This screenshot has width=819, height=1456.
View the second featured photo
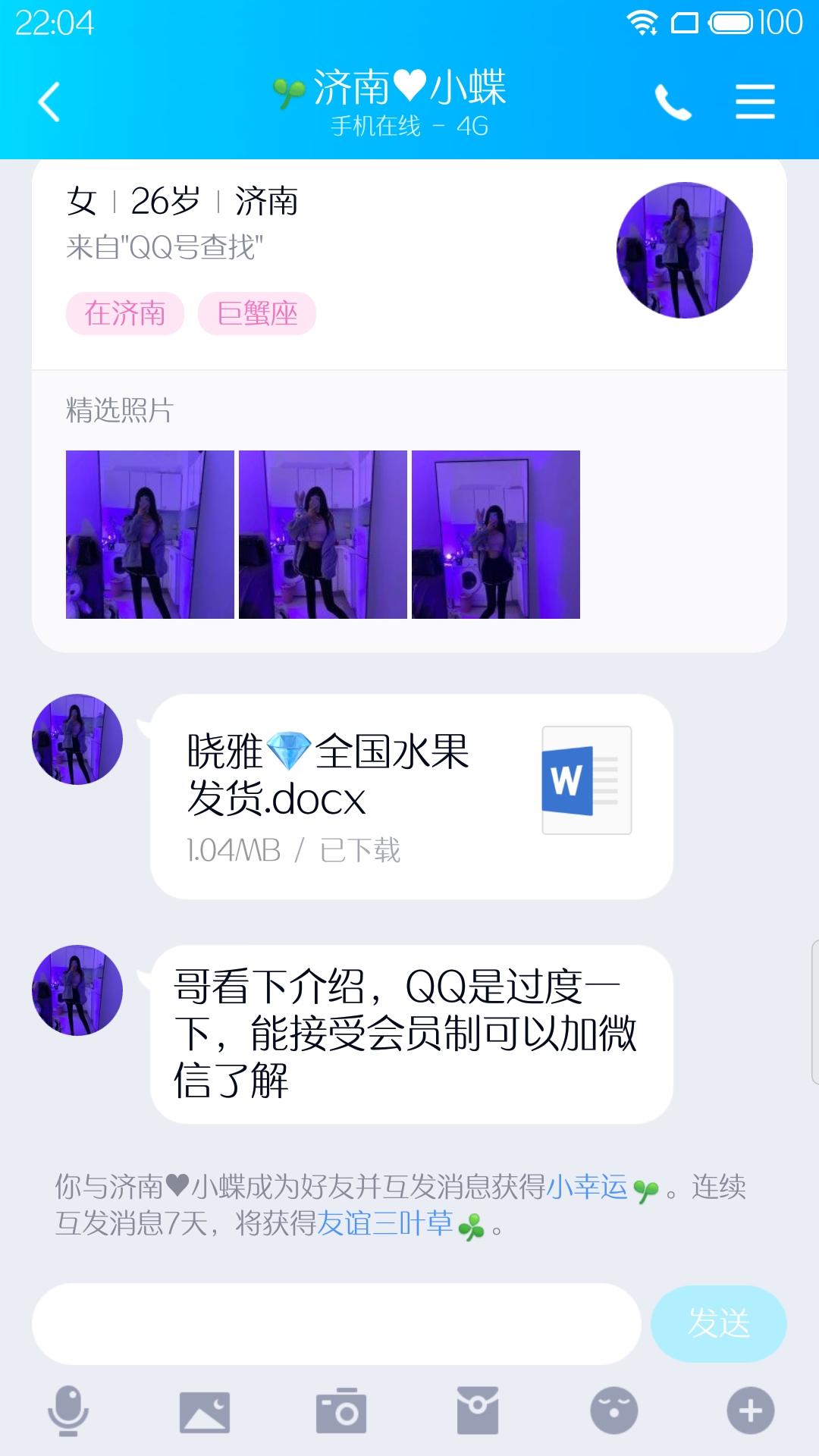tap(323, 535)
